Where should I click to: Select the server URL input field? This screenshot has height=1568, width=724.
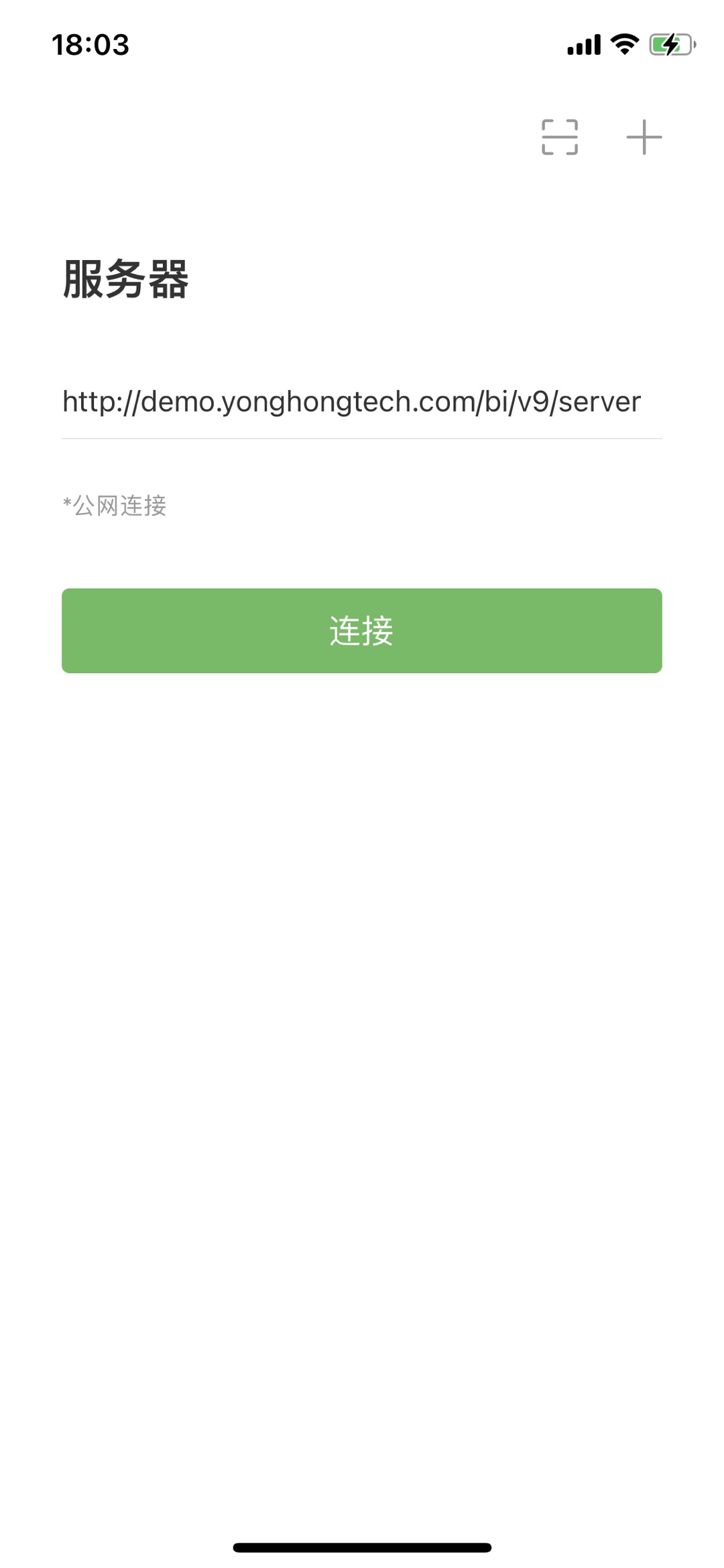point(362,401)
